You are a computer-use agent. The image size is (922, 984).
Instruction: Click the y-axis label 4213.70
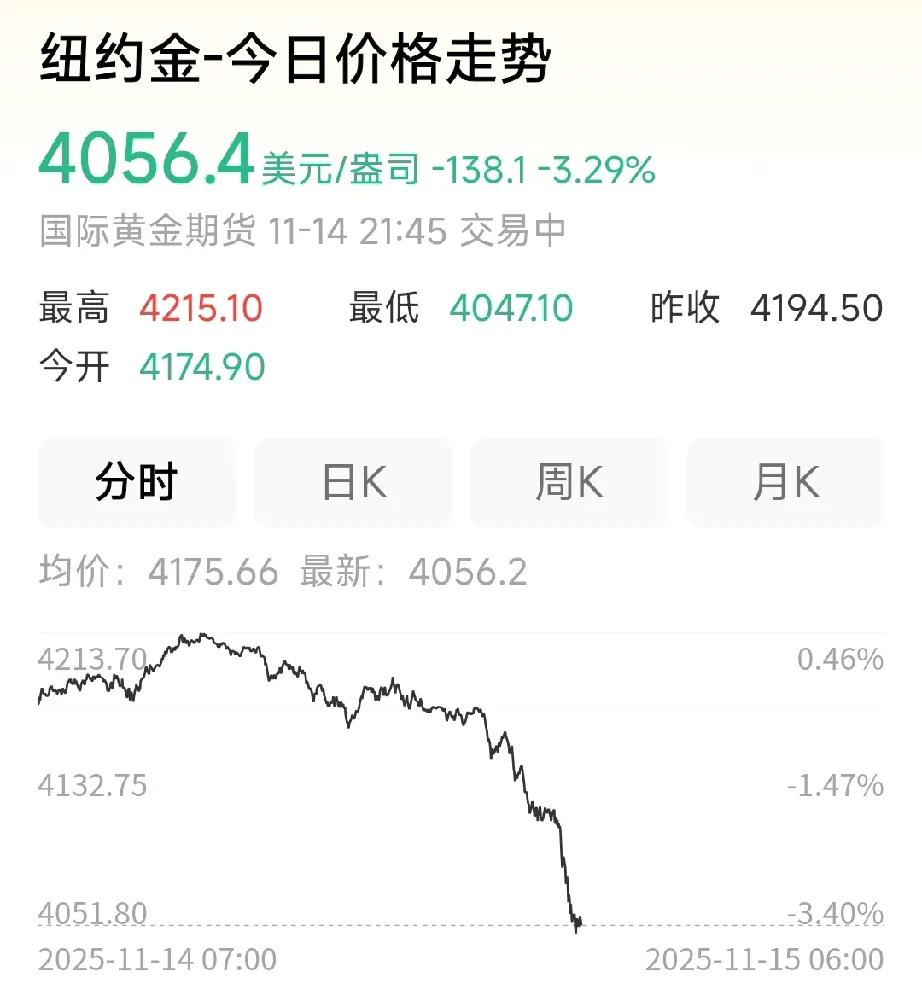coord(93,659)
